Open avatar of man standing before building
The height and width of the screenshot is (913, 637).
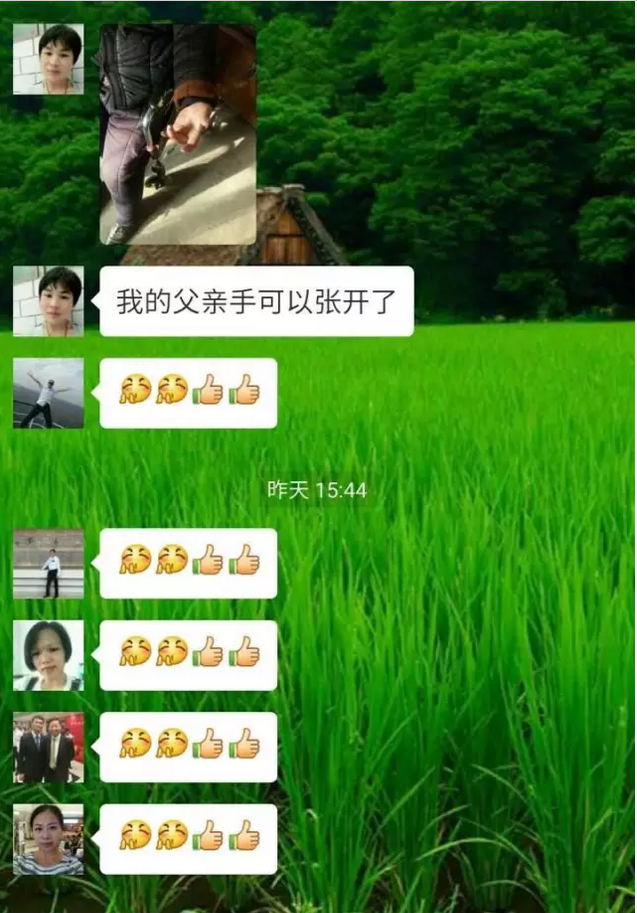(48, 563)
